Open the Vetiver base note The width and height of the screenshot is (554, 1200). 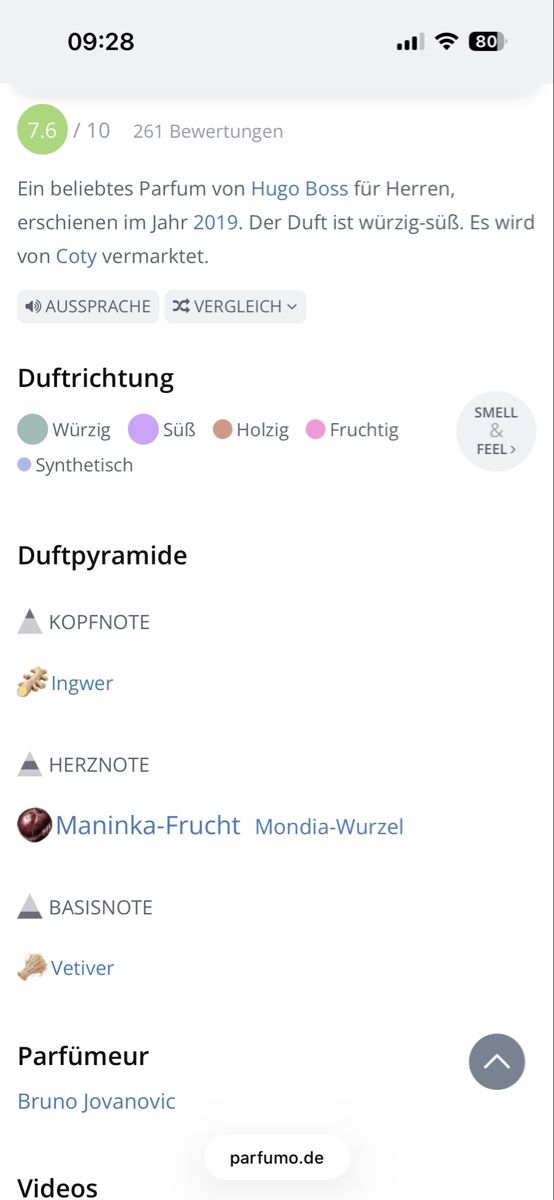click(66, 967)
